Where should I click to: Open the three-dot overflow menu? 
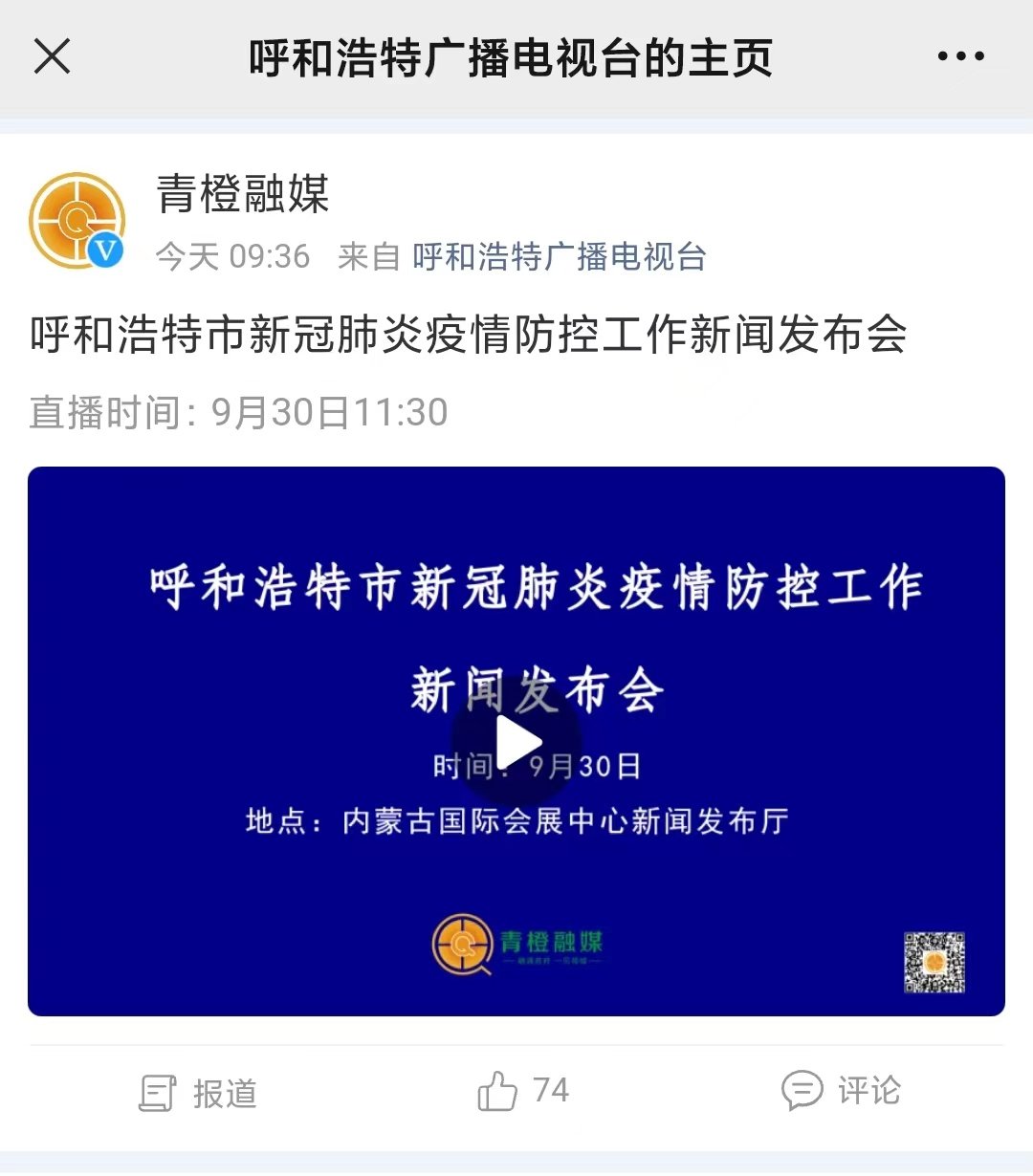[960, 57]
